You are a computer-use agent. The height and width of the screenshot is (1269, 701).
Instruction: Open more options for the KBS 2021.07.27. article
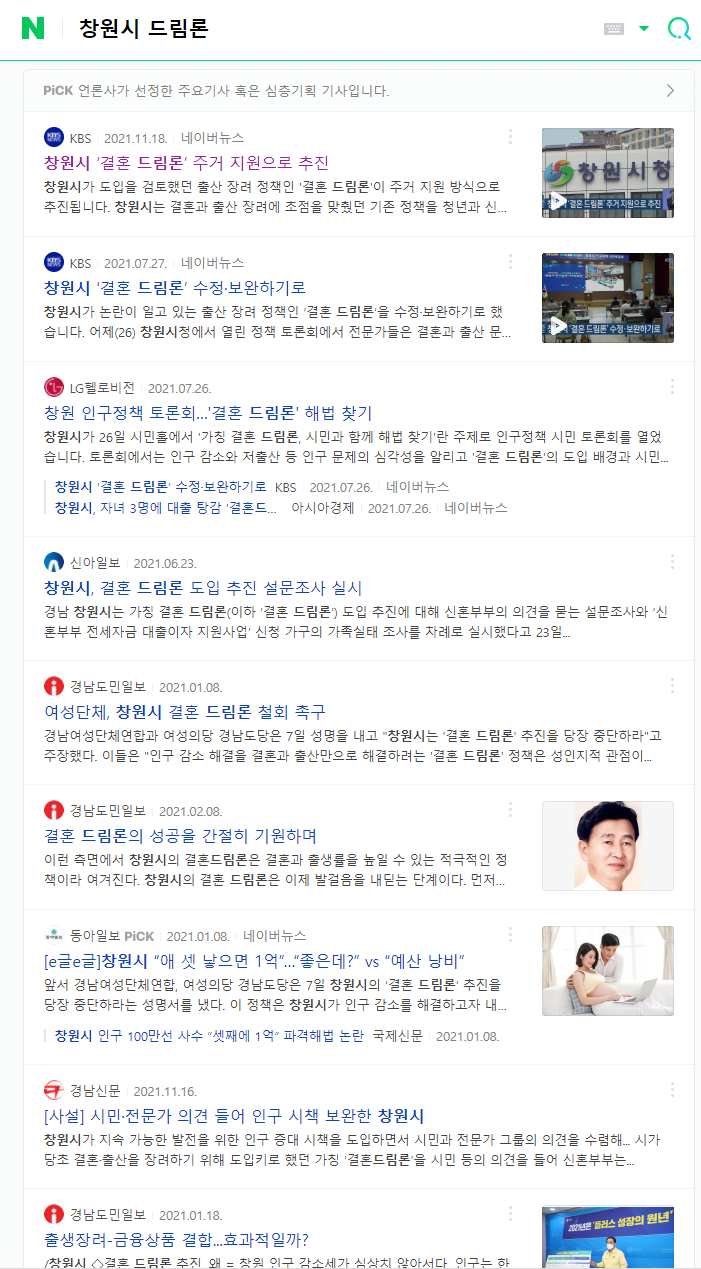(510, 262)
